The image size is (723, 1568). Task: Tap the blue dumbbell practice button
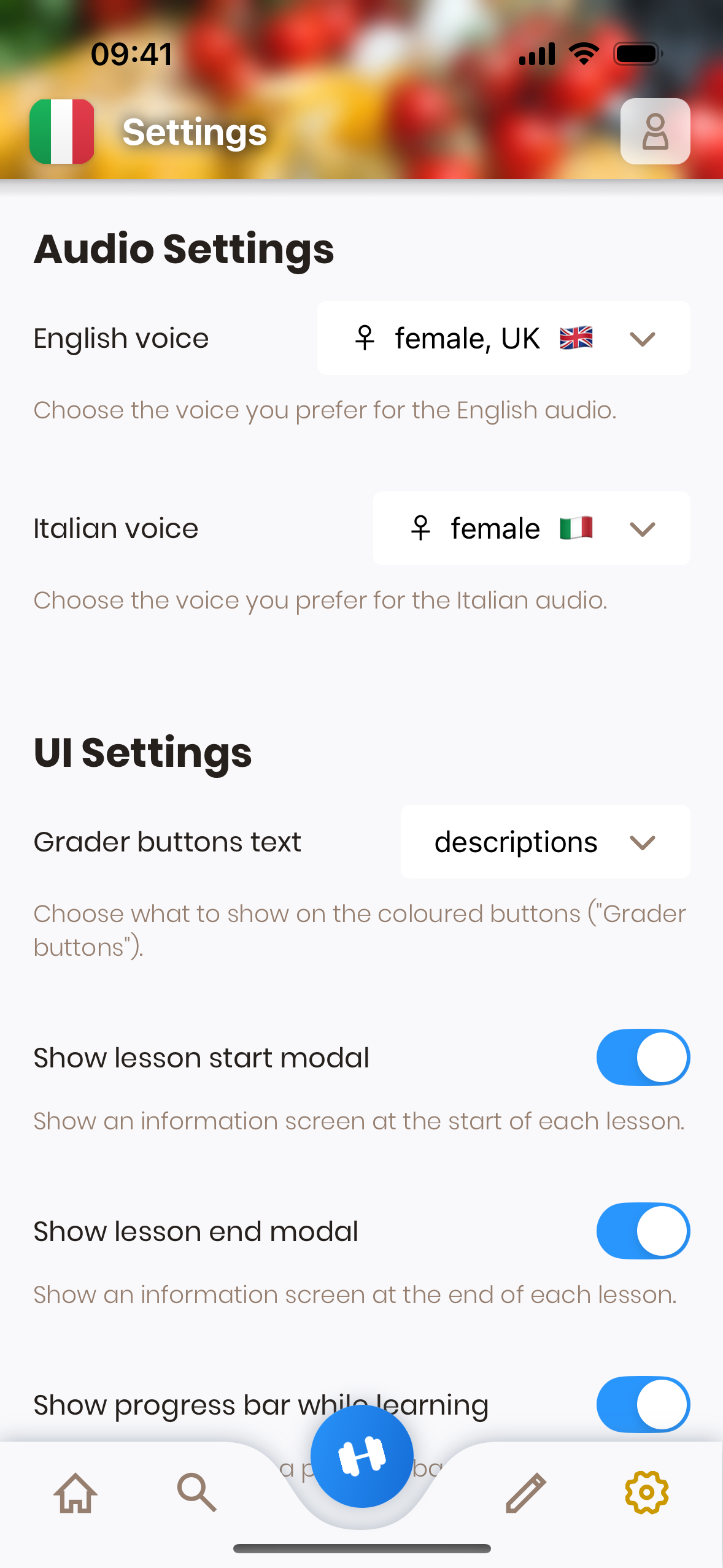tap(362, 1456)
